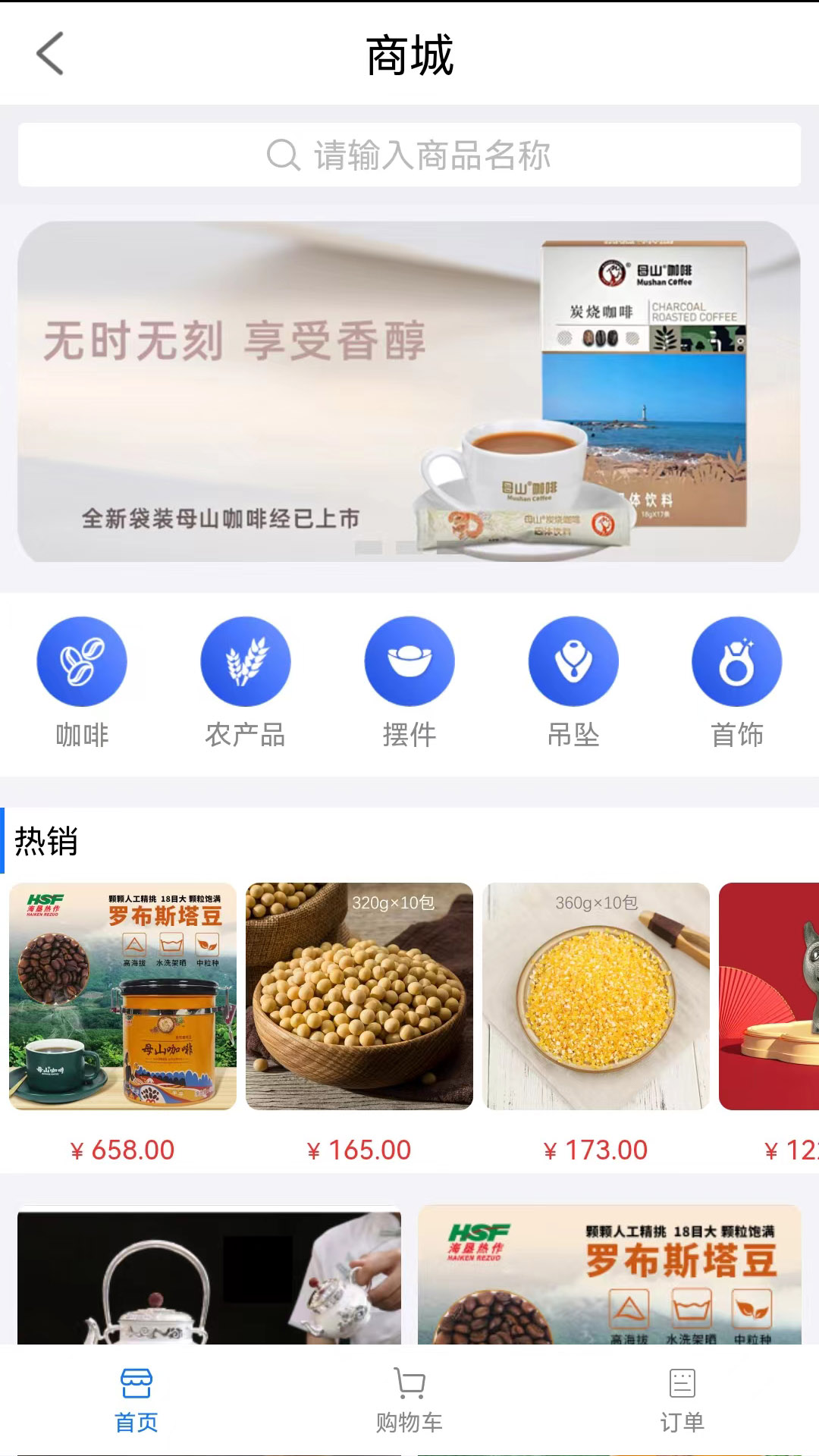The width and height of the screenshot is (819, 1456).
Task: Switch to the 购物车 tab
Action: (x=409, y=1400)
